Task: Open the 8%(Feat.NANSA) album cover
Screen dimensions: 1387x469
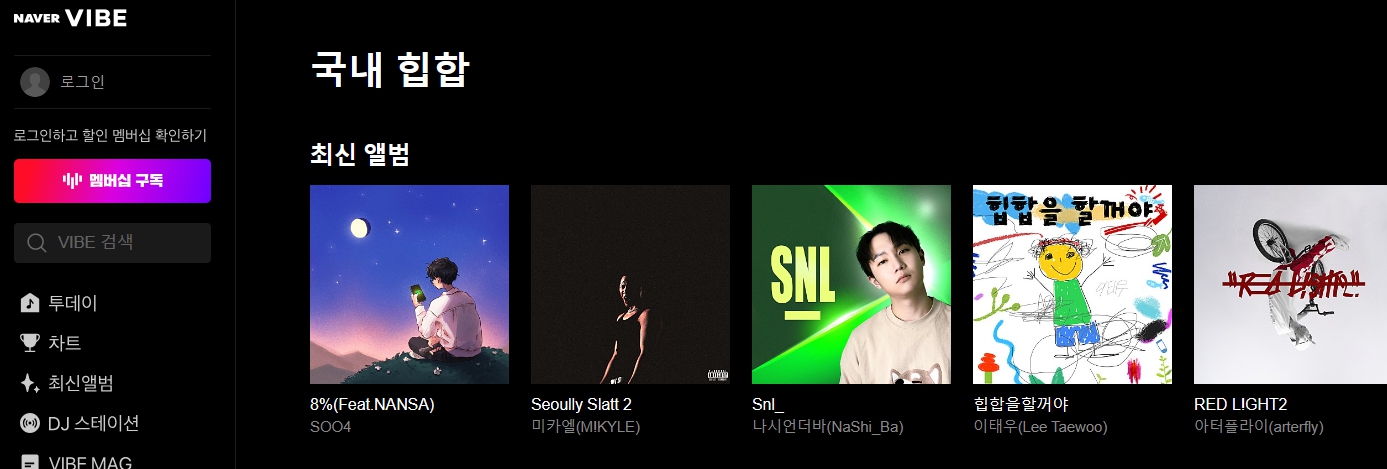Action: (x=409, y=284)
